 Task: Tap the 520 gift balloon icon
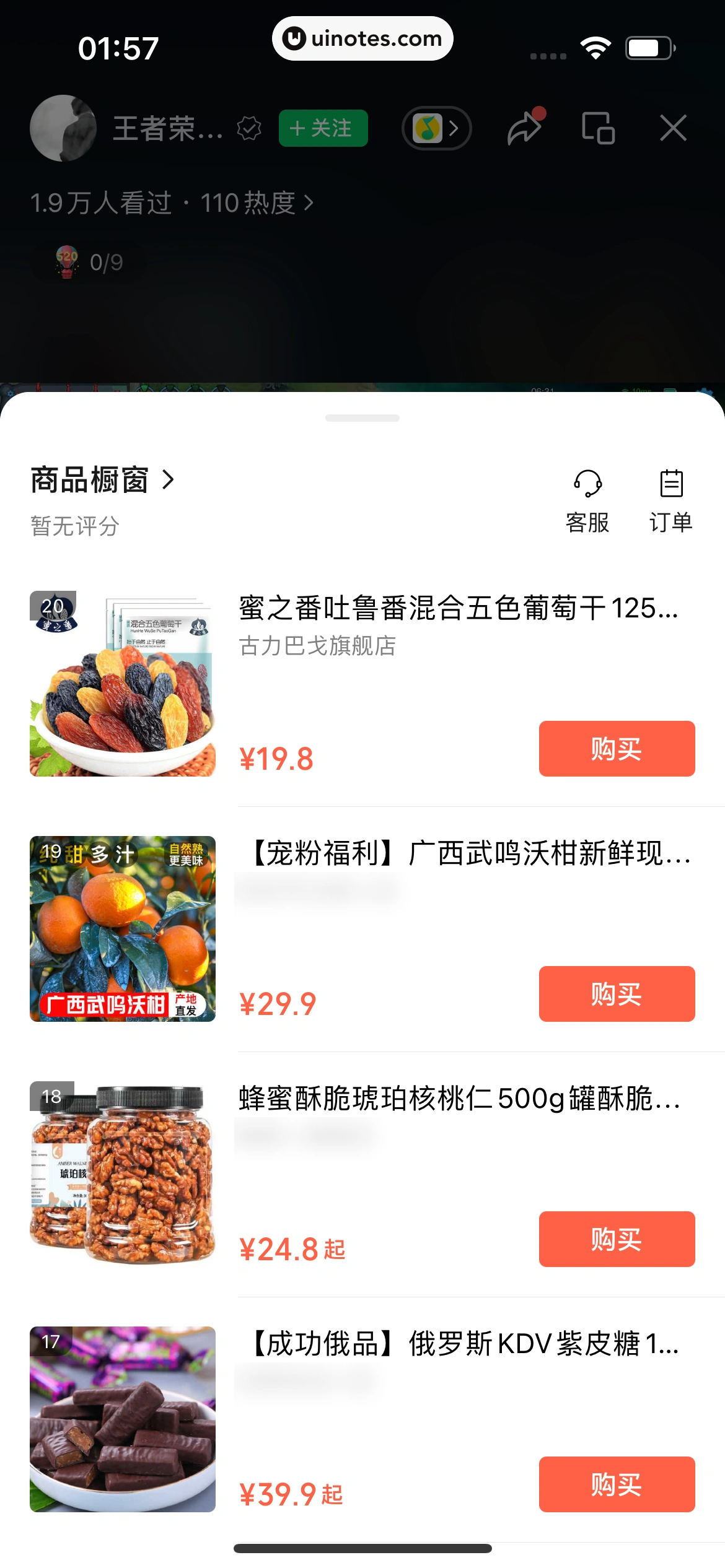coord(68,261)
